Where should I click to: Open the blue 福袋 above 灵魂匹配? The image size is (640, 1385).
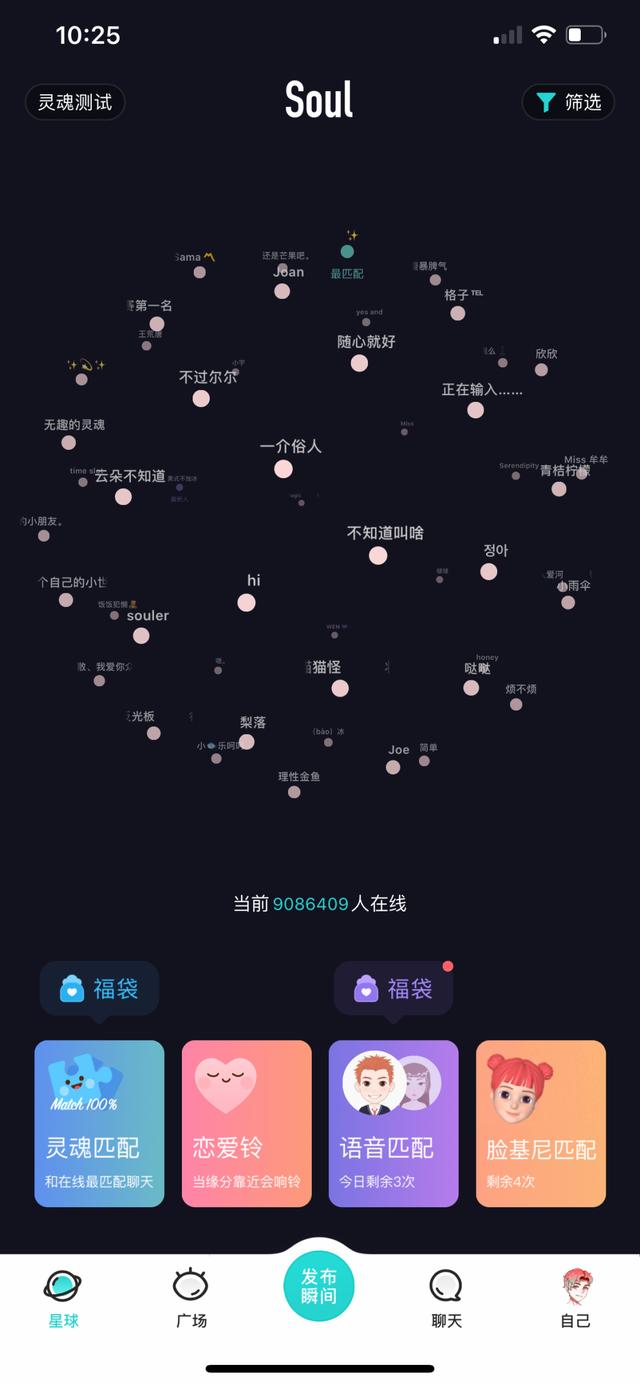pyautogui.click(x=99, y=988)
